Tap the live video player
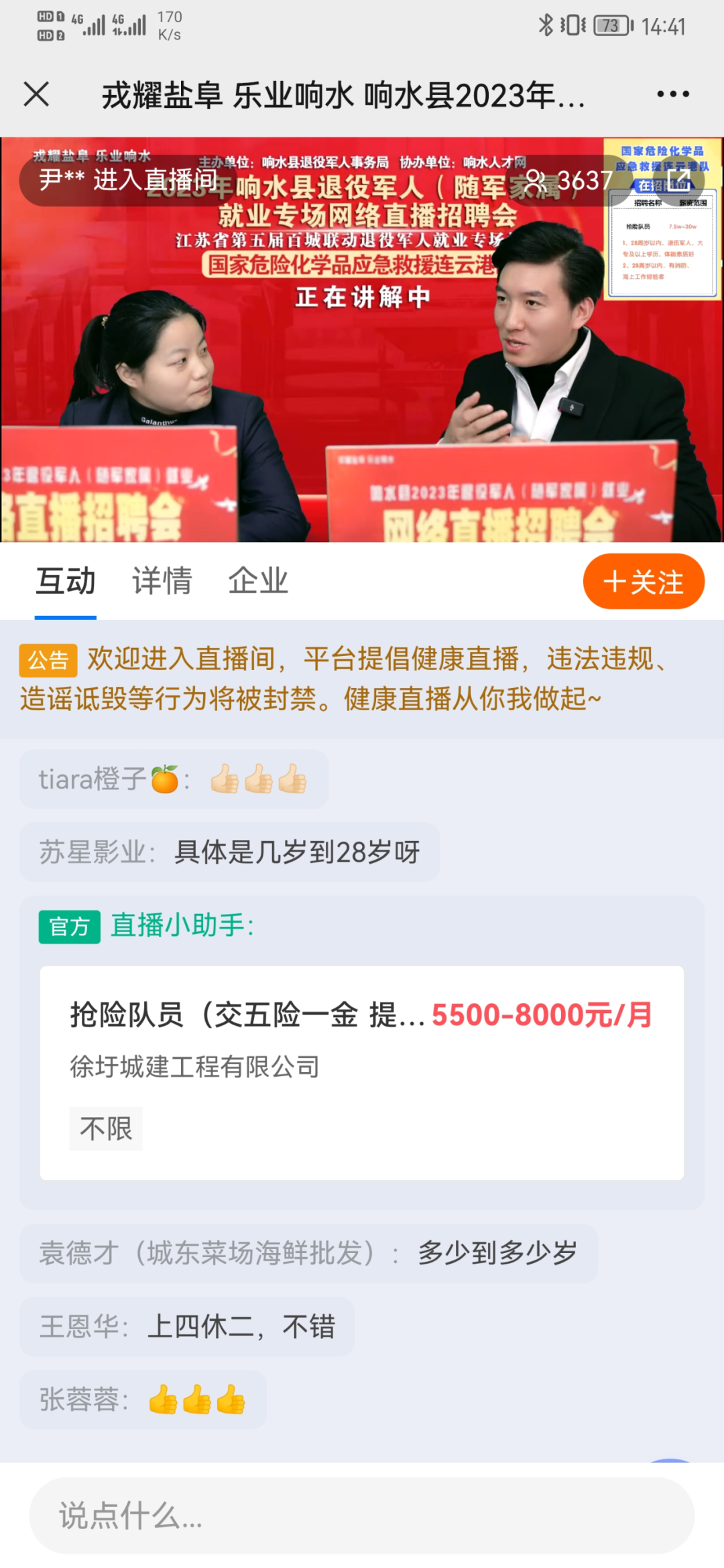The width and height of the screenshot is (724, 1568). pos(362,340)
